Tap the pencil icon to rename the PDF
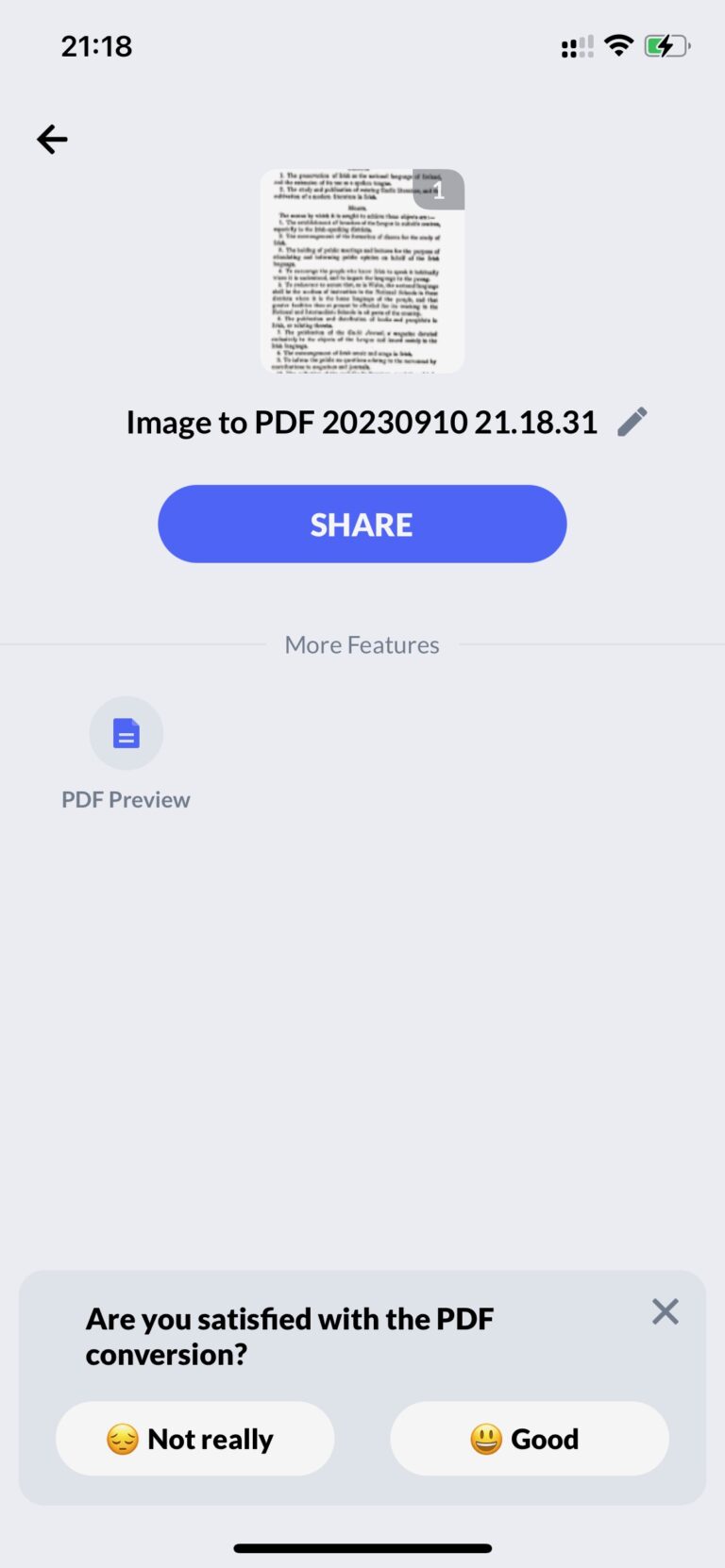 (632, 422)
